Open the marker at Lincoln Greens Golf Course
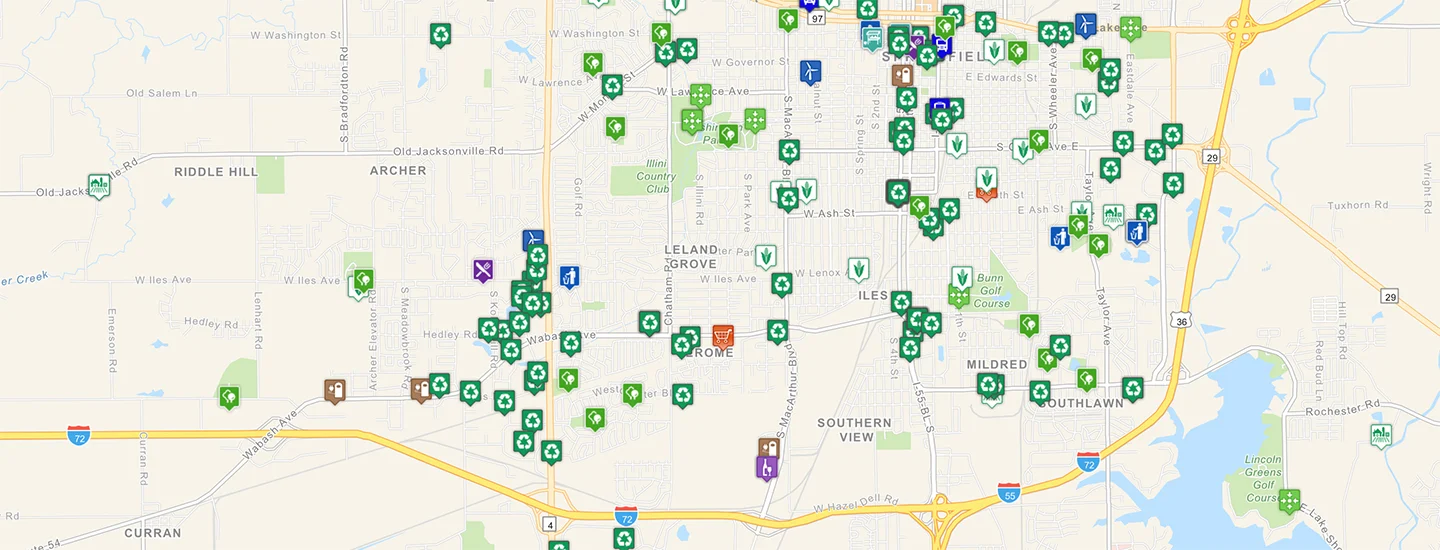1440x550 pixels. point(1289,499)
